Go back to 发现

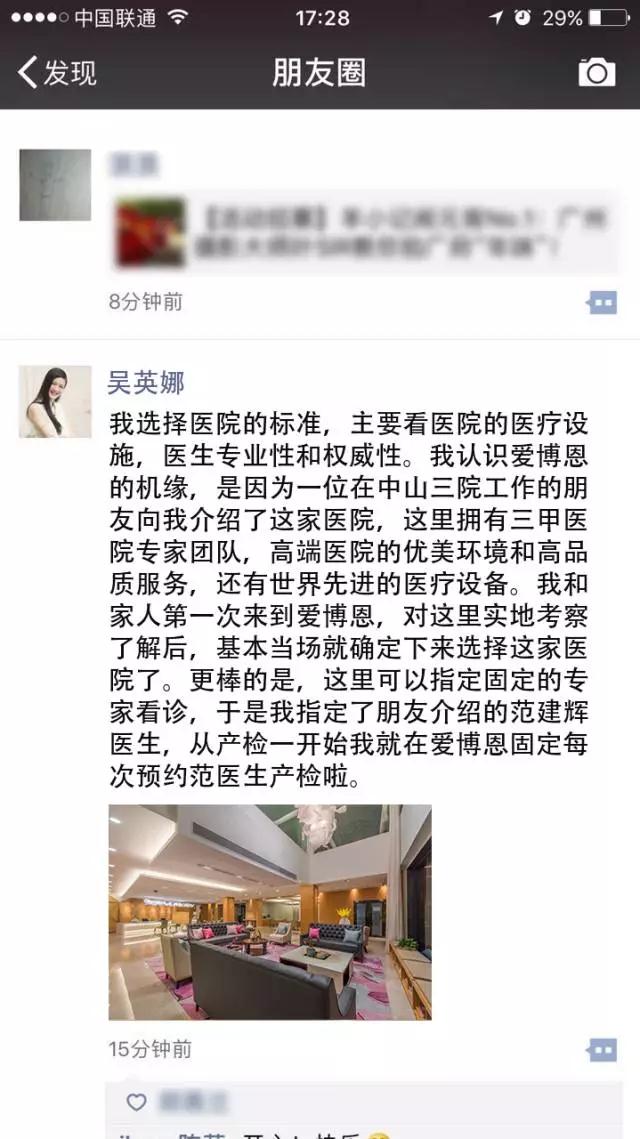point(58,72)
